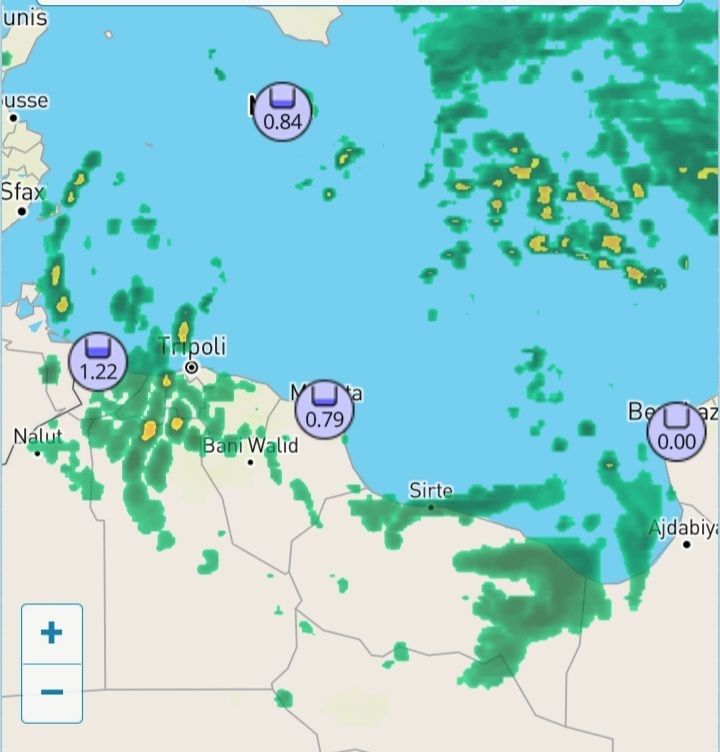Zoom in on the map
This screenshot has width=720, height=752.
coord(51,633)
